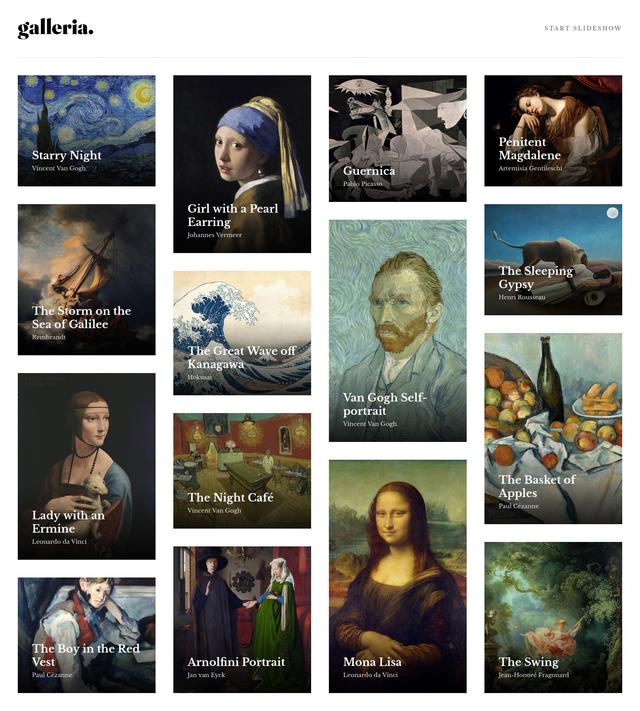Screen dimensions: 640x711
Task: View the Mona Lisa painting
Action: [x=397, y=575]
